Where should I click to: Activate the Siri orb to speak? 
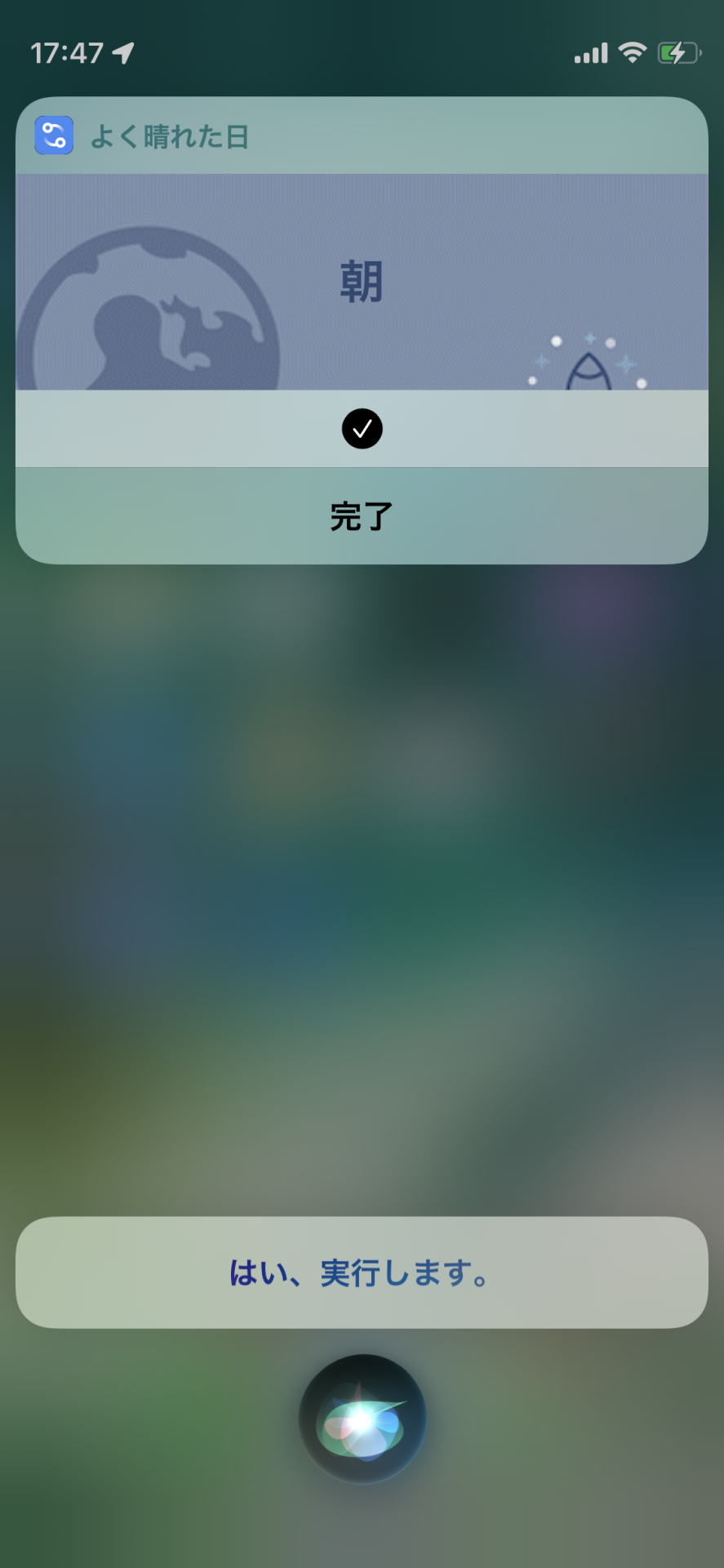[362, 1419]
